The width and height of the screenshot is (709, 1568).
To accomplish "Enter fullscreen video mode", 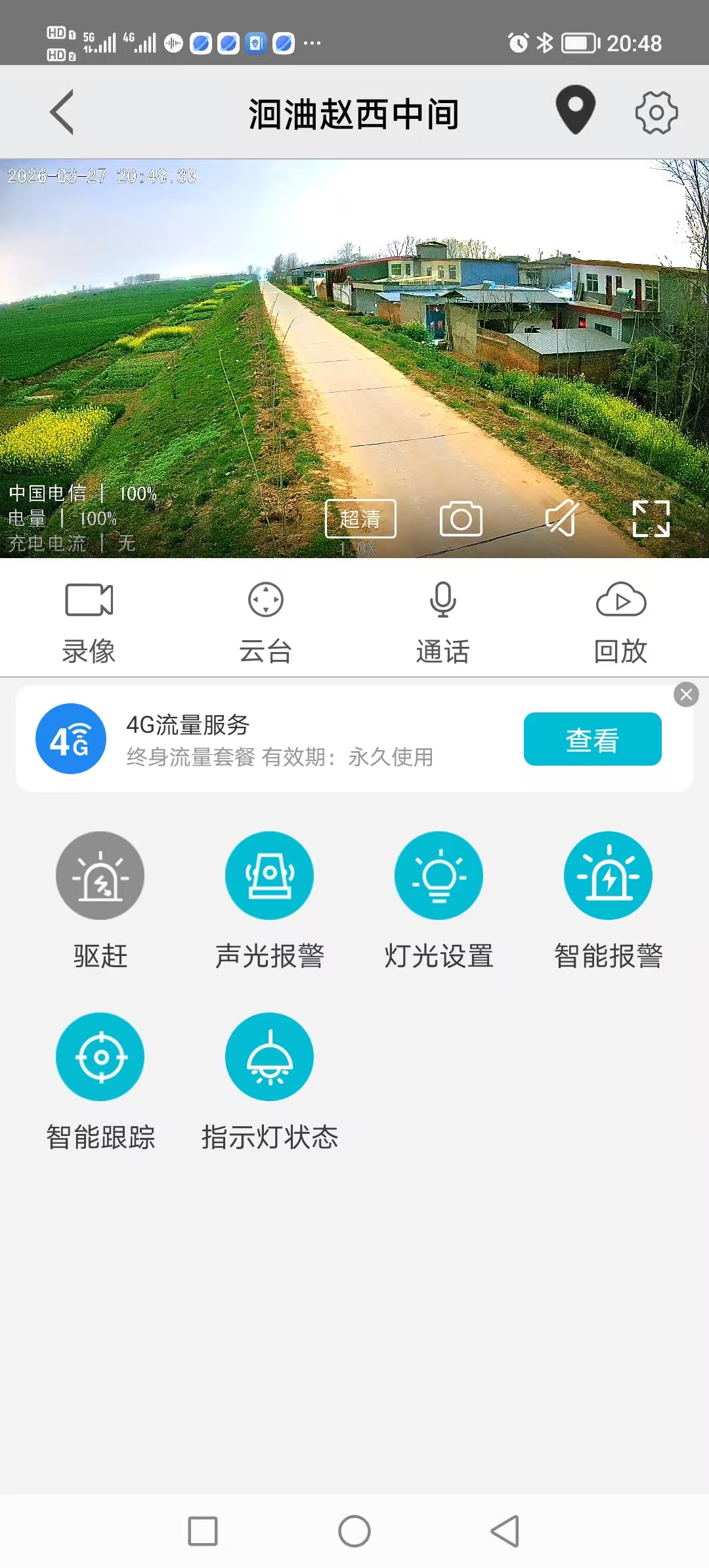I will tap(651, 519).
